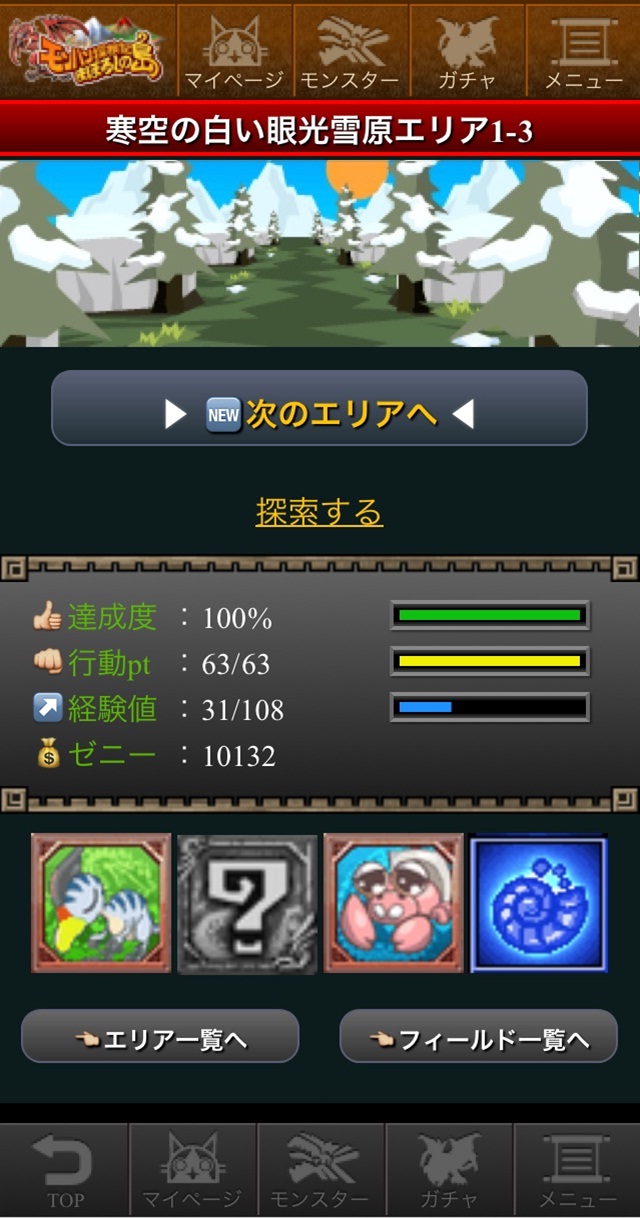
Task: Open マイページ in the bottom bar
Action: (193, 1170)
